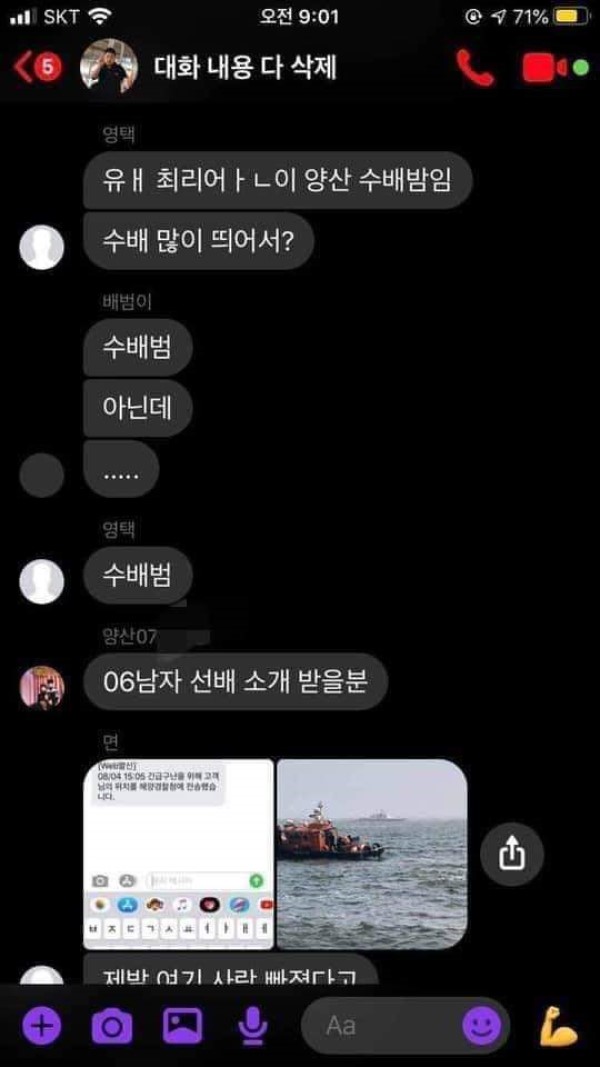Share the sent photos

[512, 854]
